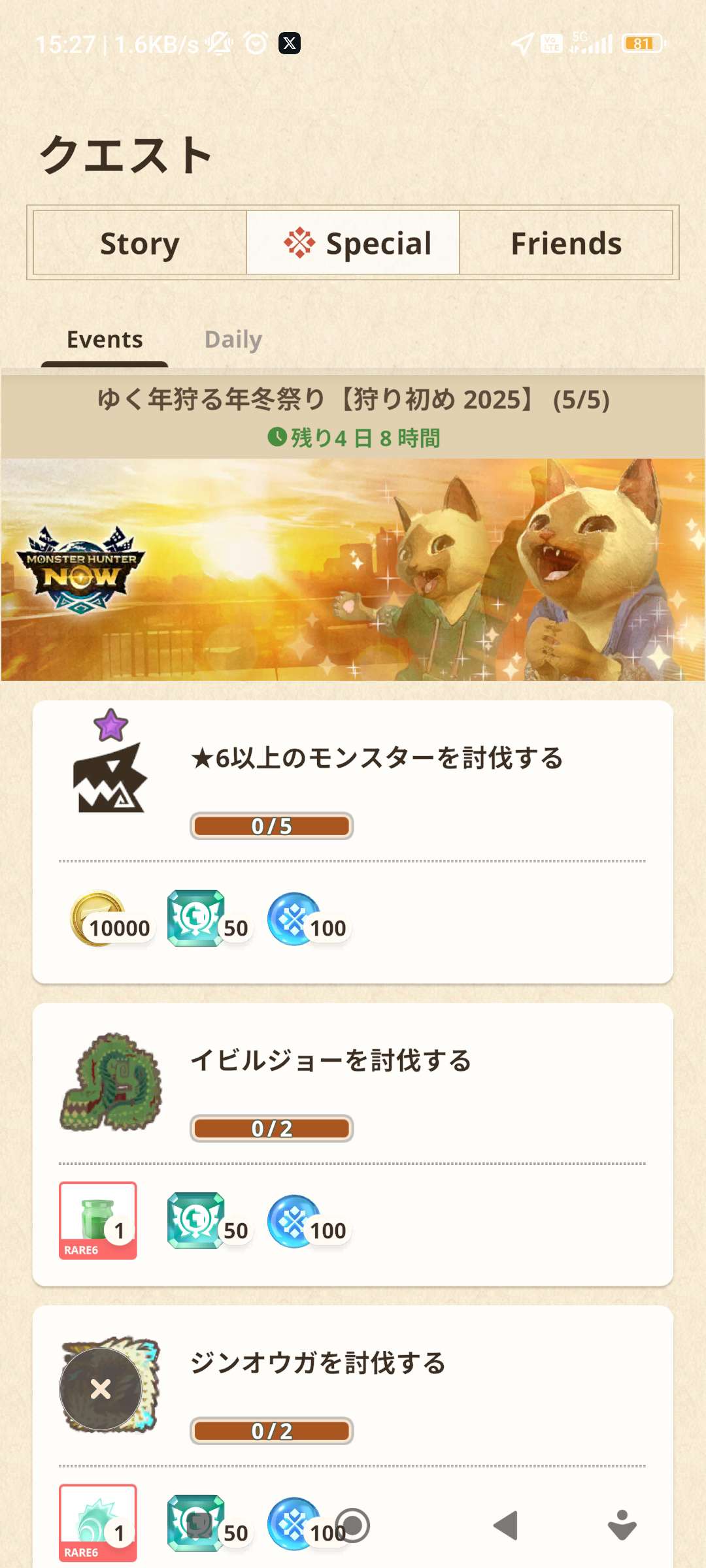The height and width of the screenshot is (1568, 706).
Task: Tap the RARE6 reward item under イビルジョー quest
Action: [98, 1220]
